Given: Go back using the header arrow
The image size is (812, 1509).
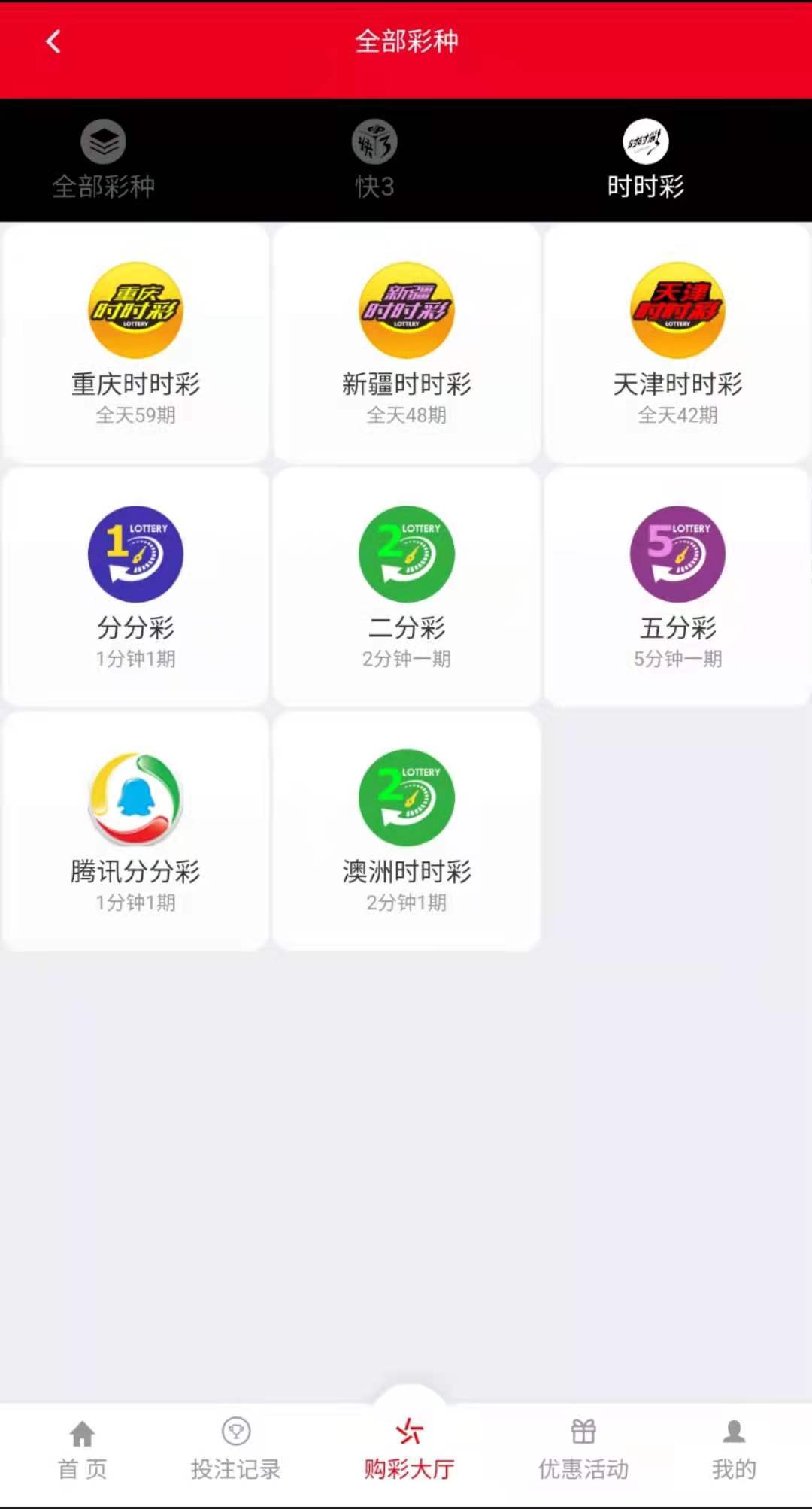Looking at the screenshot, I should [x=53, y=41].
